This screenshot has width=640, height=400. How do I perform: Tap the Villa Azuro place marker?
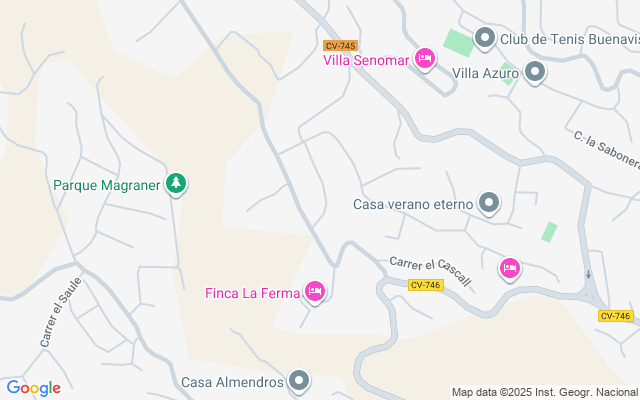coord(535,73)
